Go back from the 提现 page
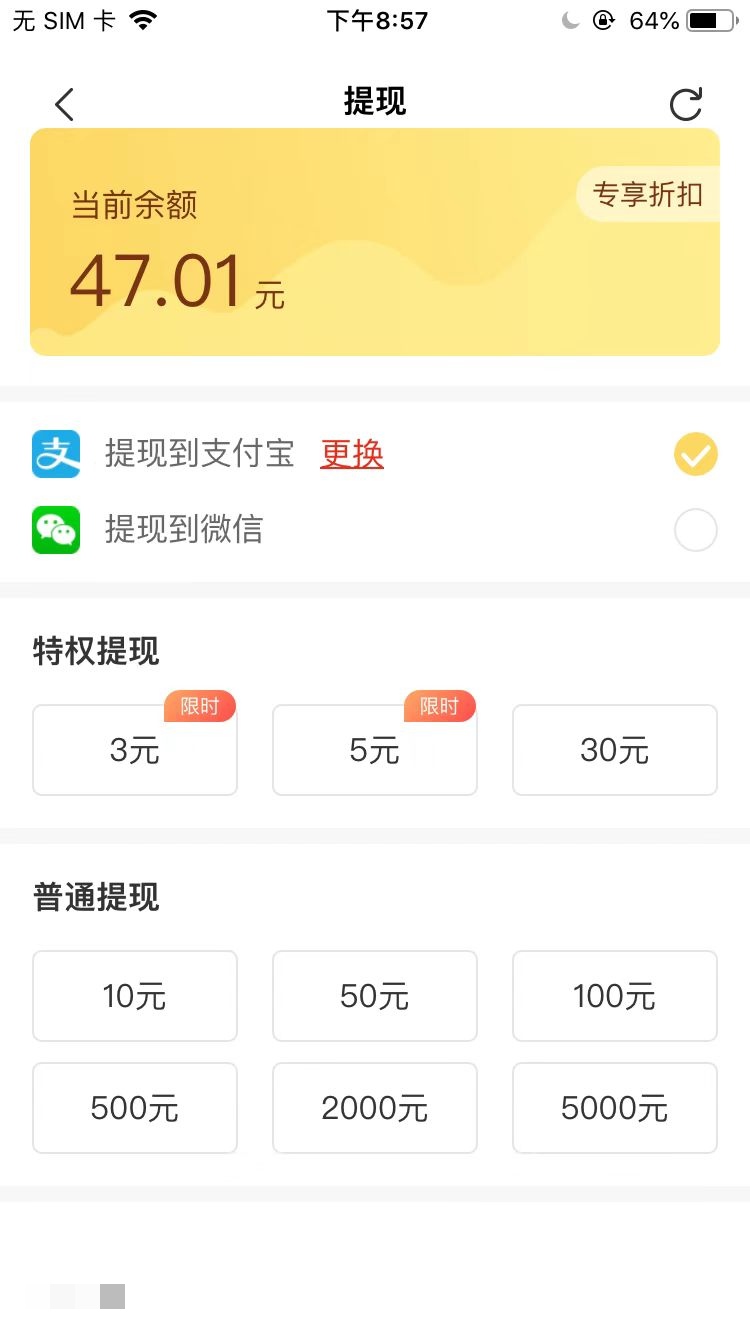The height and width of the screenshot is (1334, 750). (x=65, y=104)
